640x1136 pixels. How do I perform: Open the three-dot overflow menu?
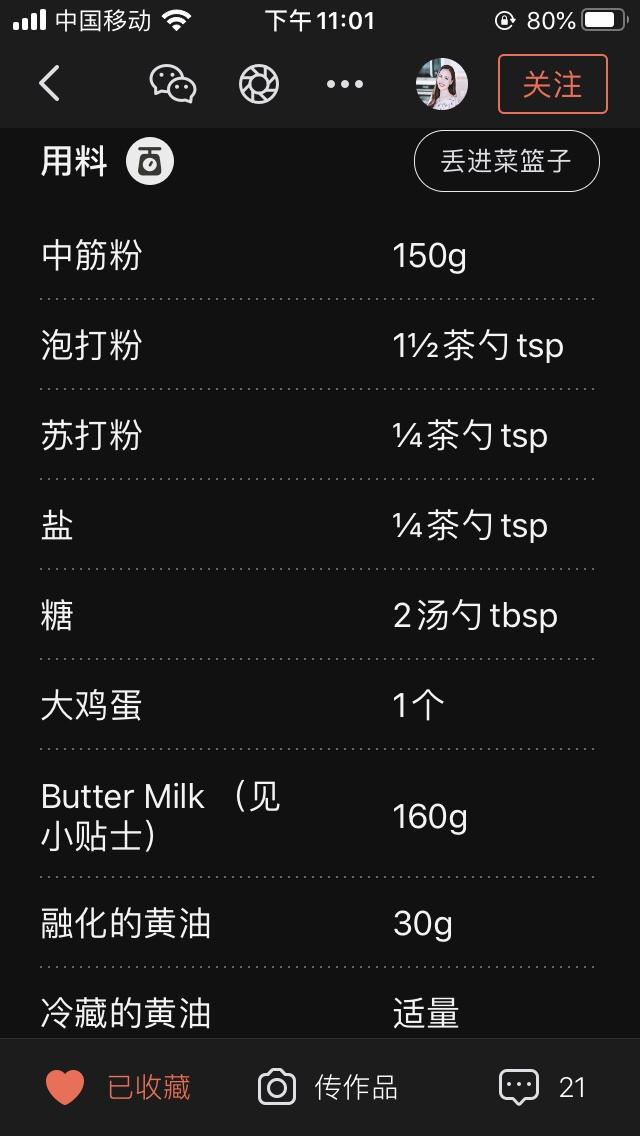point(345,84)
